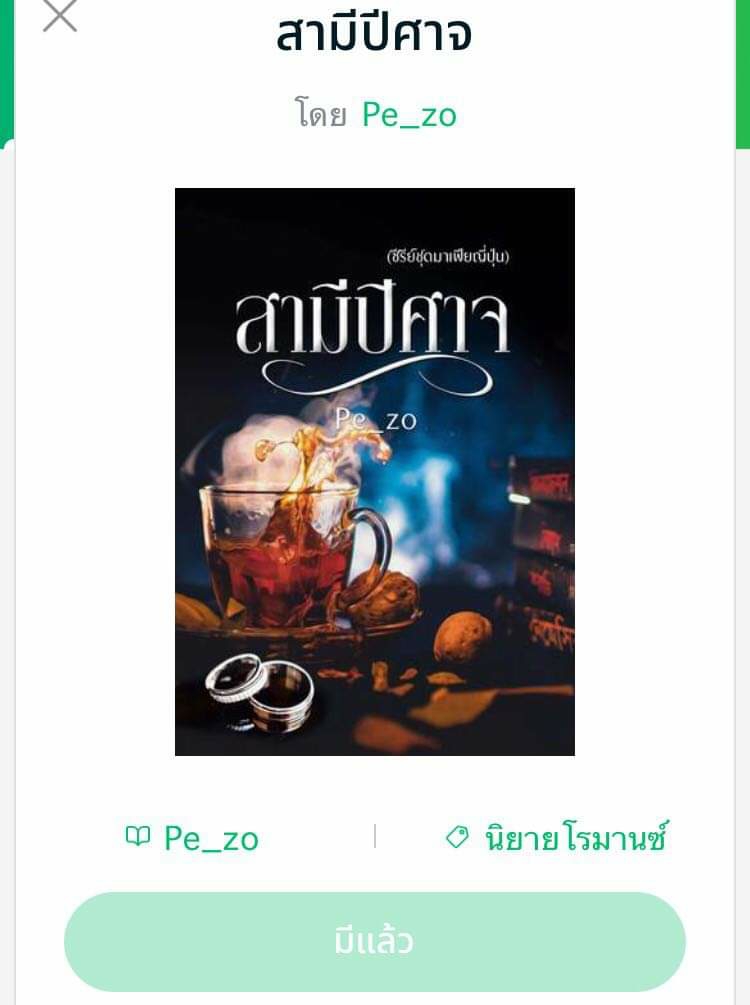Screen dimensions: 750x1005
Task: Open the สามีปีศาจ book cover
Action: pyautogui.click(x=374, y=471)
